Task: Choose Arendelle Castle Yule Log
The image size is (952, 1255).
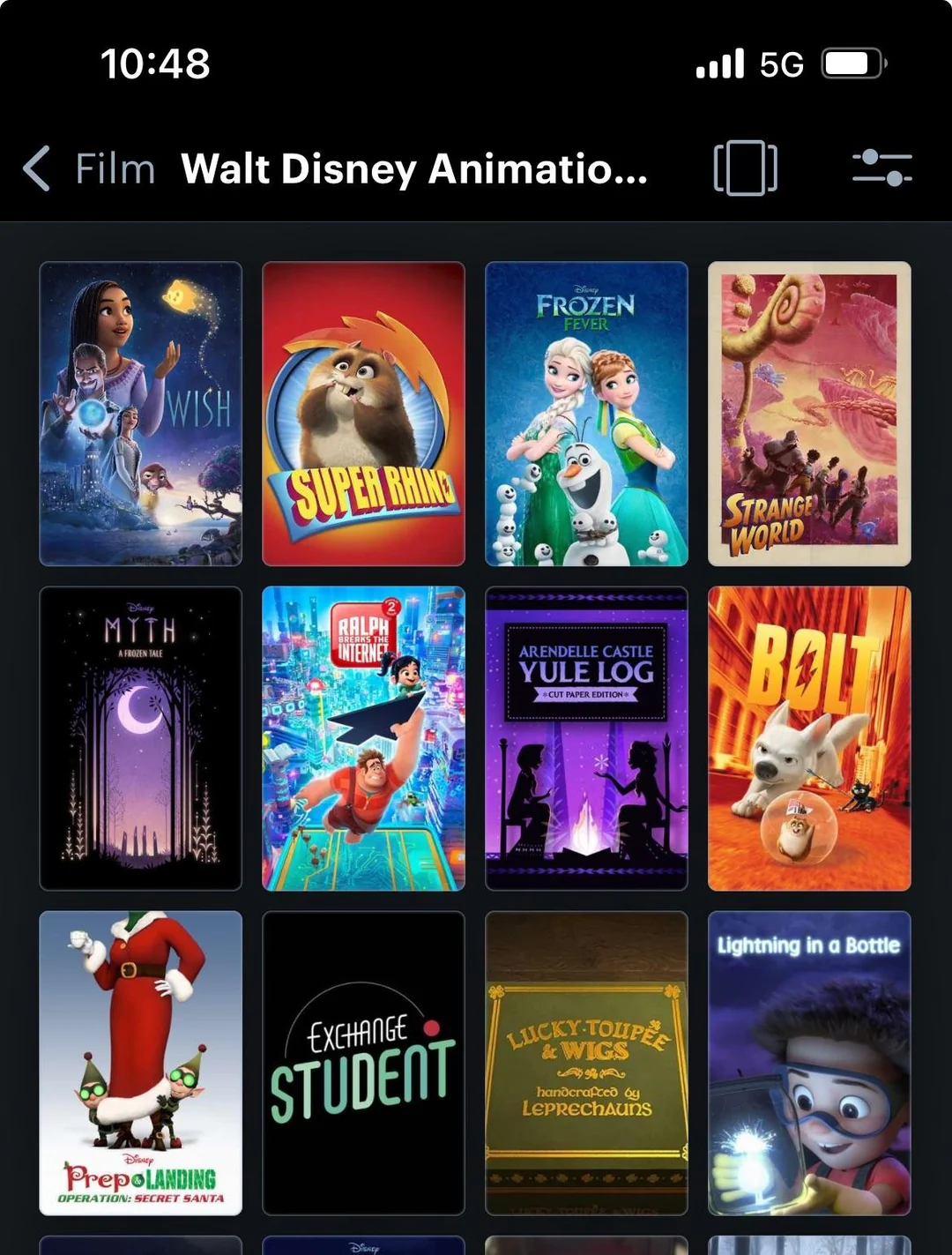Action: [586, 738]
